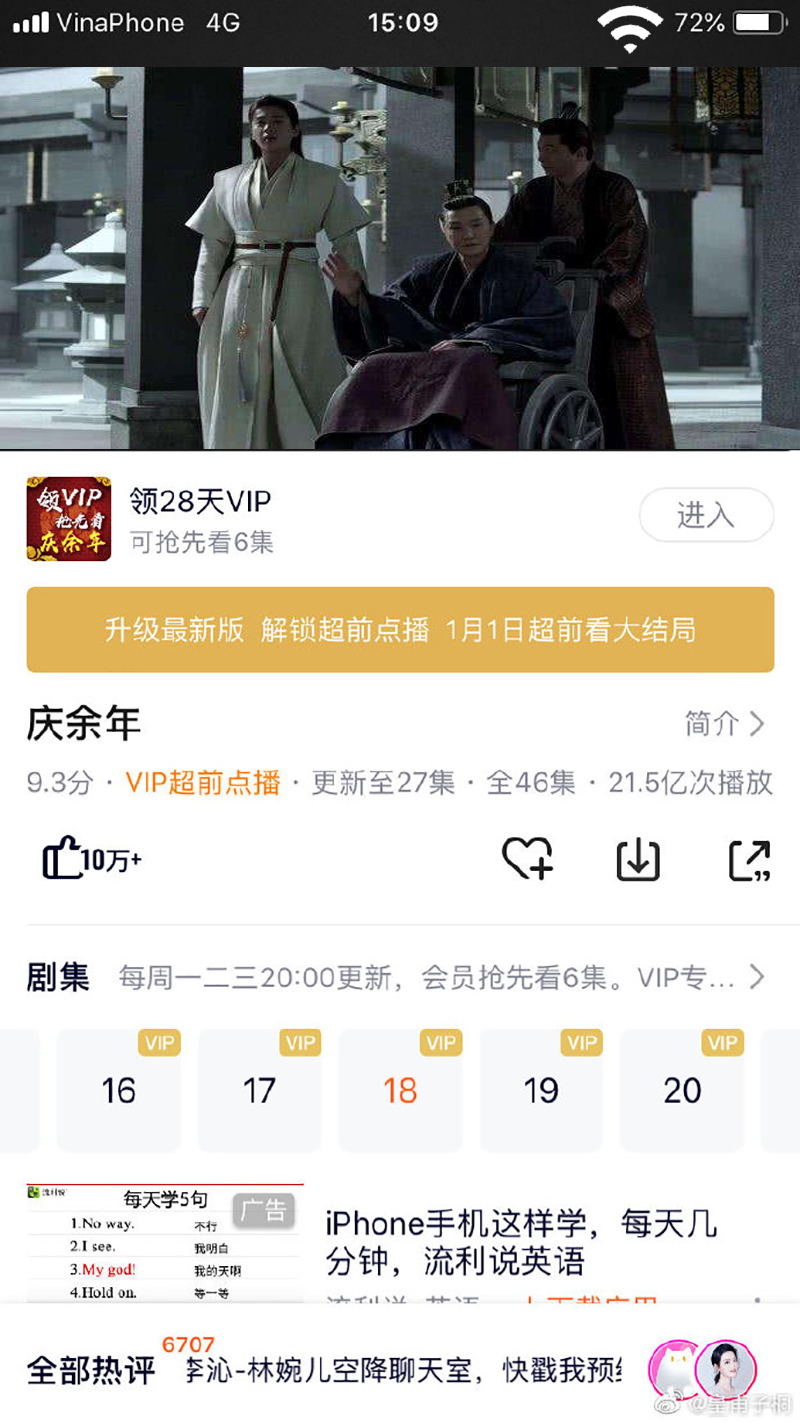Download the episode
800x1423 pixels.
(x=638, y=859)
